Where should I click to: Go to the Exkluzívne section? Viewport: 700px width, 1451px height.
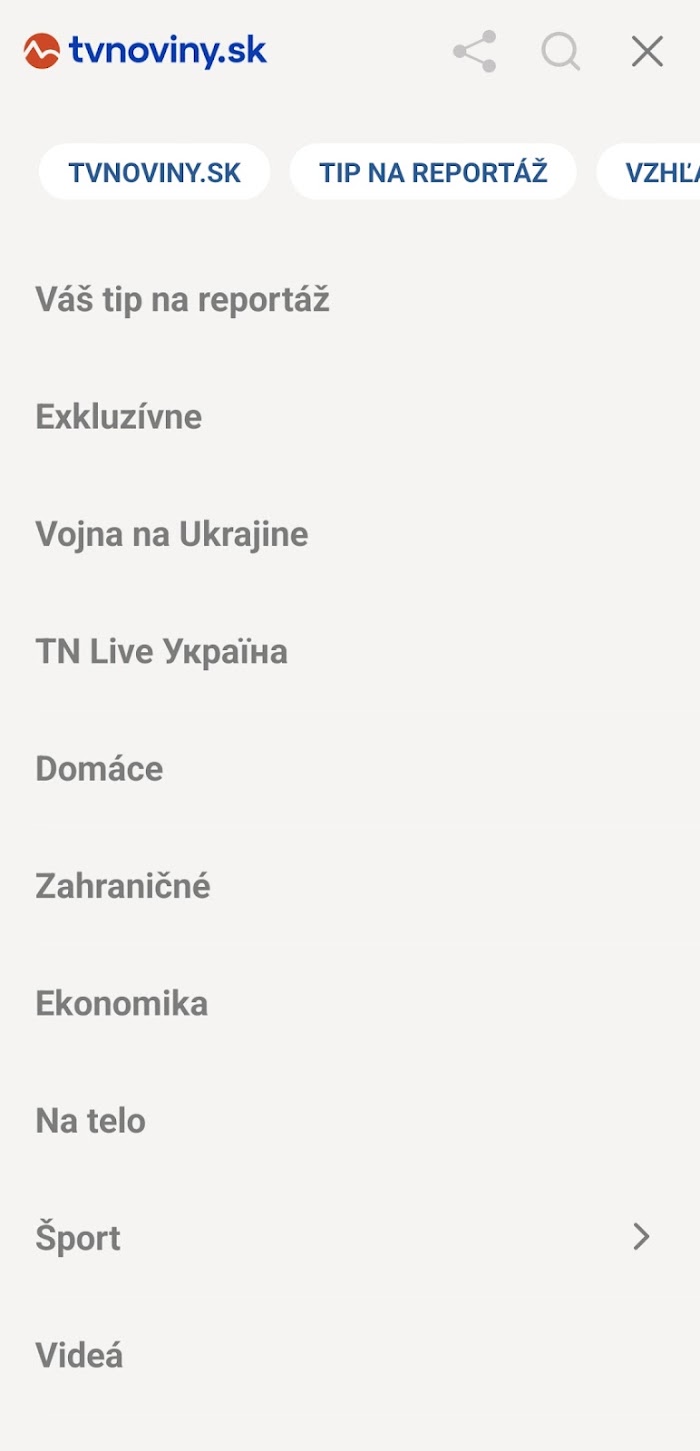pos(119,416)
